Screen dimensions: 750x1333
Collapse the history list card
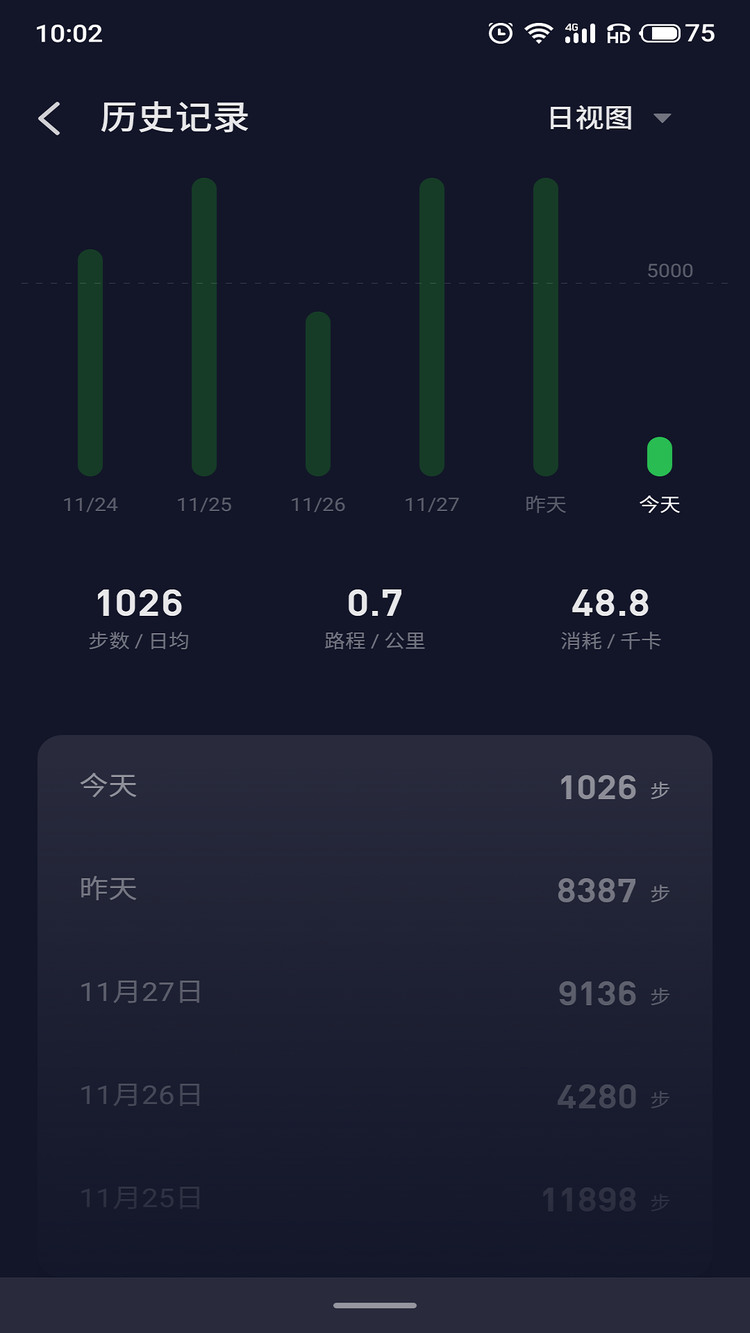pyautogui.click(x=375, y=745)
